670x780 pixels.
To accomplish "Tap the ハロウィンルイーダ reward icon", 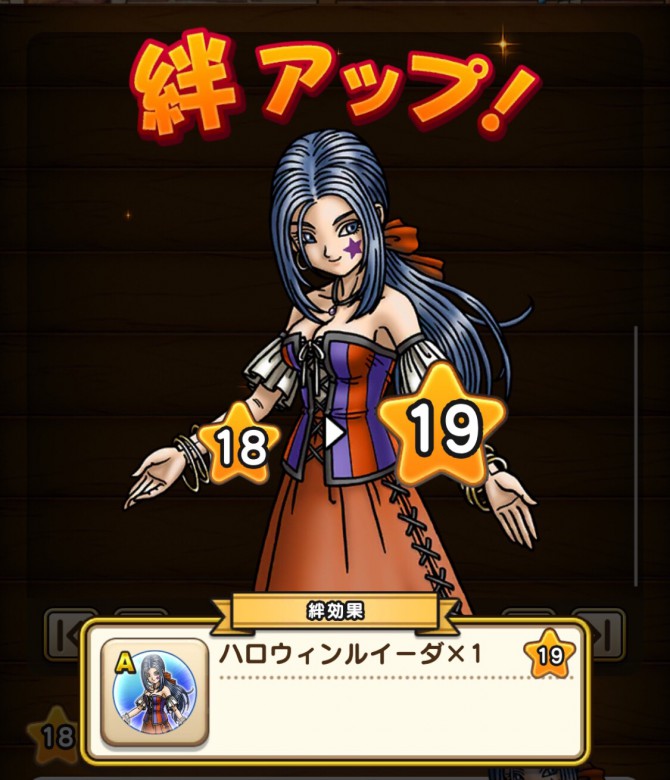I will [153, 692].
